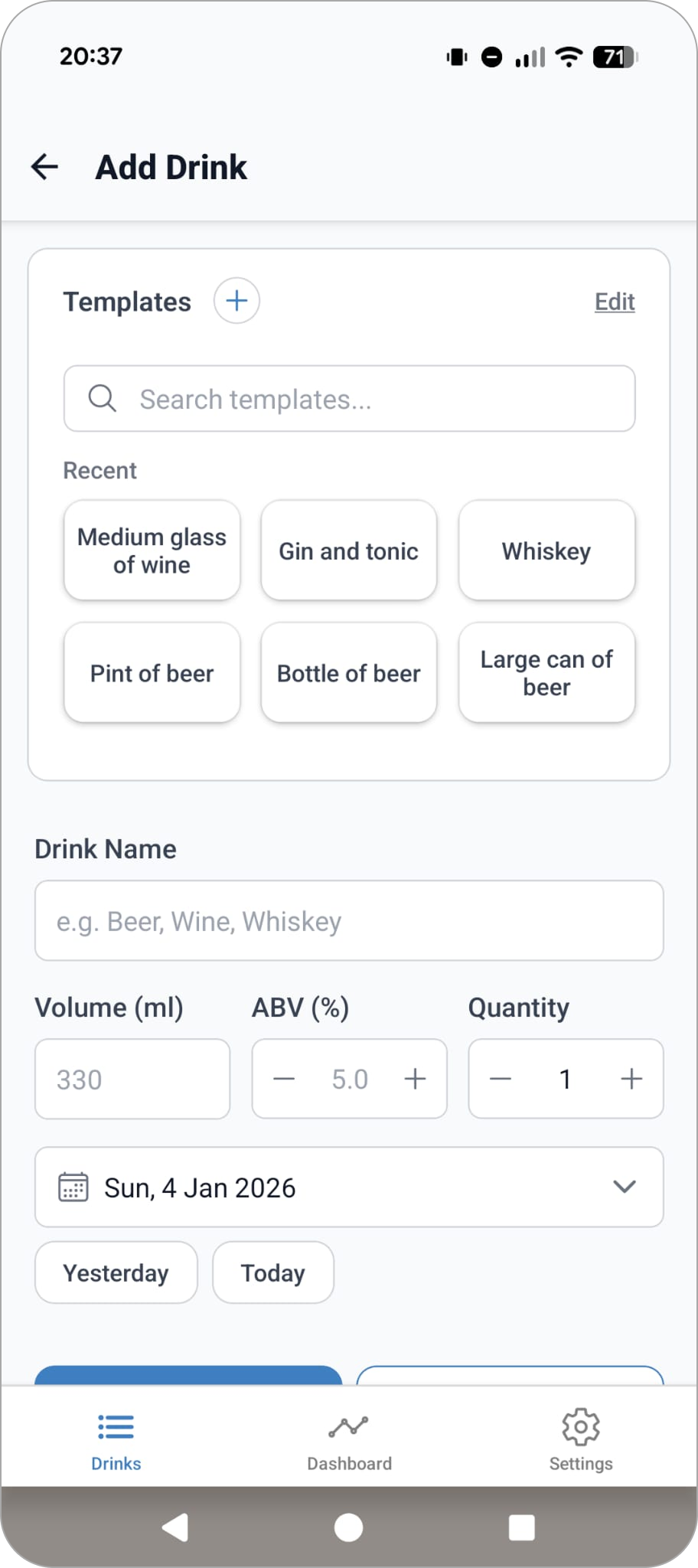
Task: Set date using the Today button
Action: (x=272, y=1272)
